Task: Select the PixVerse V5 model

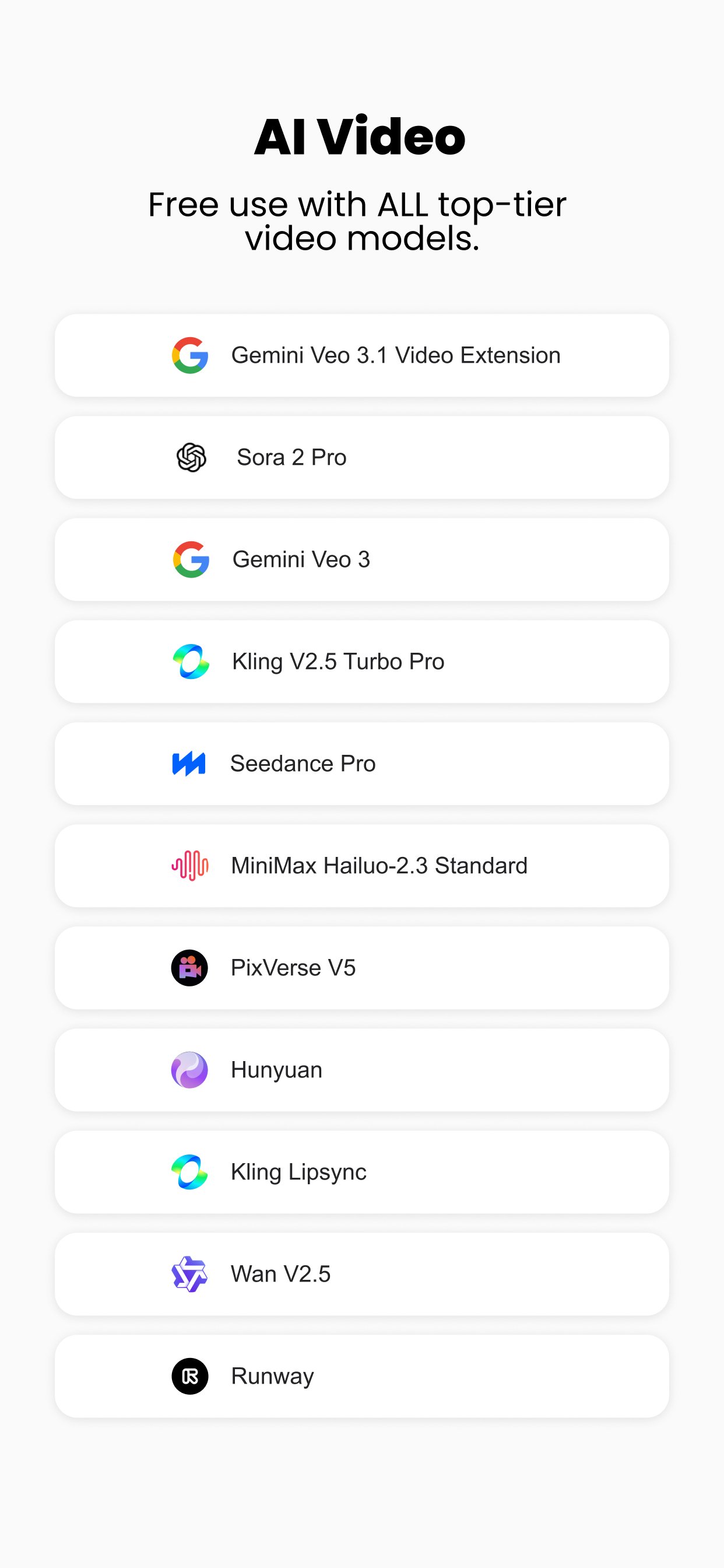Action: 362,968
